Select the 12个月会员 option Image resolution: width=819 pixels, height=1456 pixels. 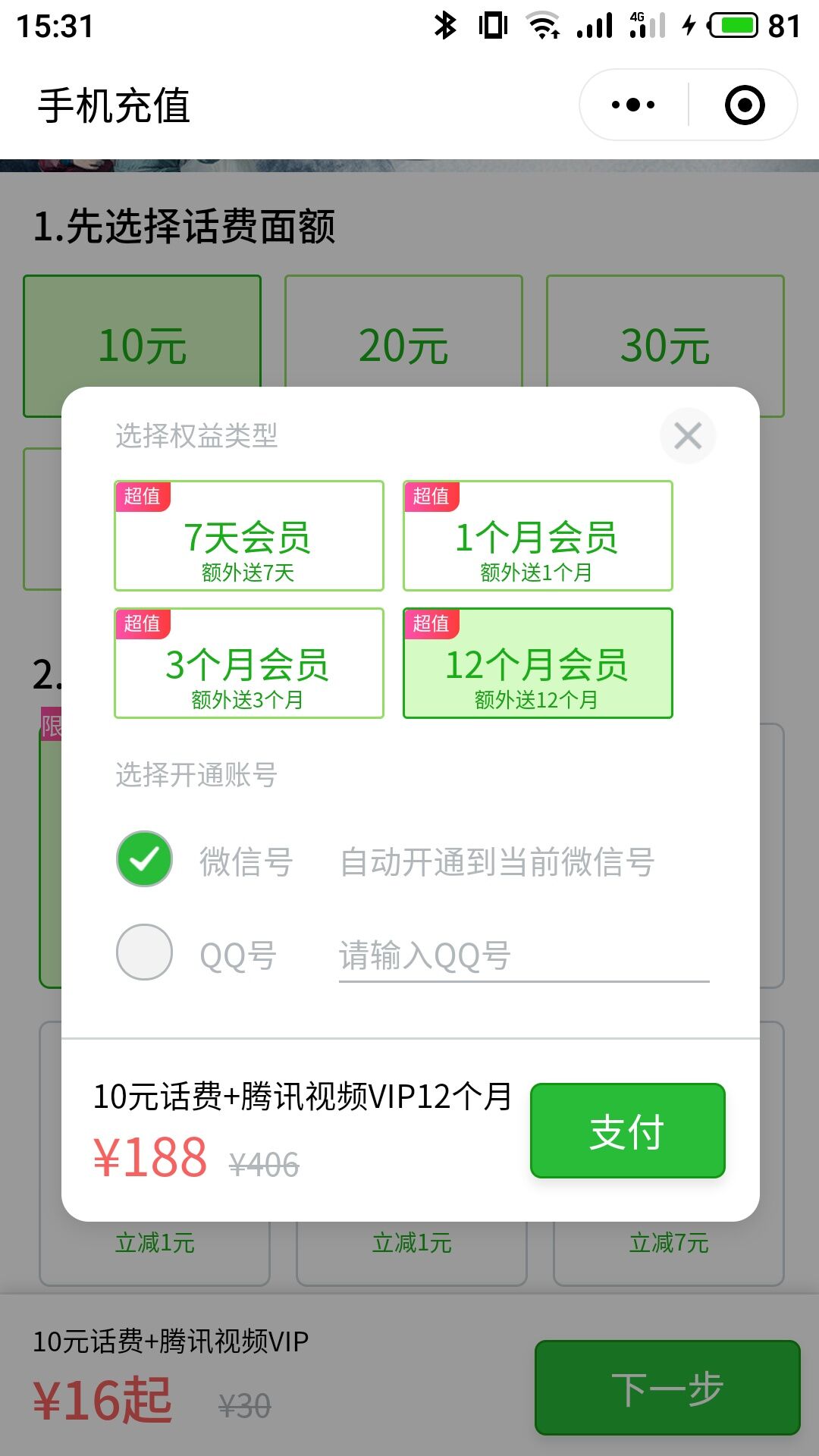[538, 663]
